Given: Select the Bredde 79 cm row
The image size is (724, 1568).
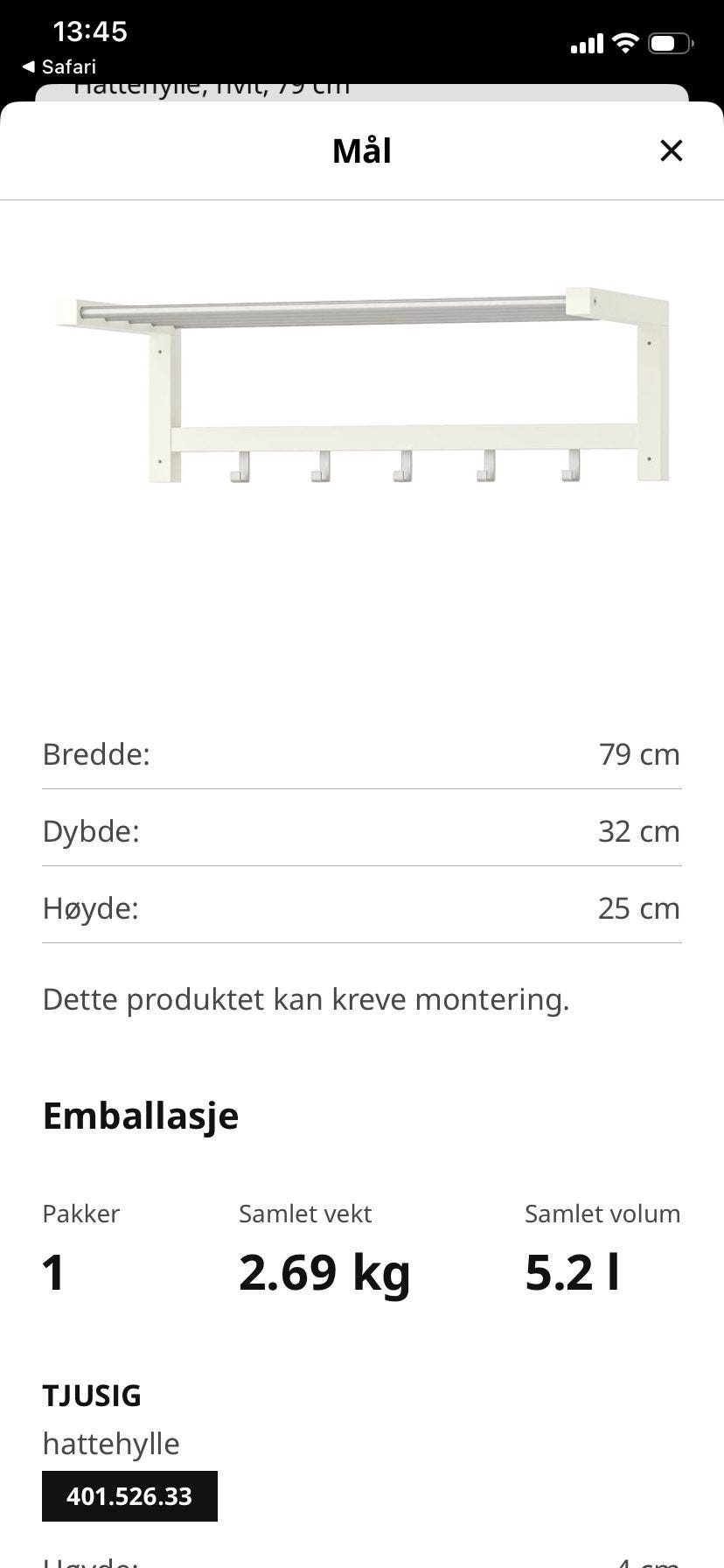Looking at the screenshot, I should pos(362,754).
